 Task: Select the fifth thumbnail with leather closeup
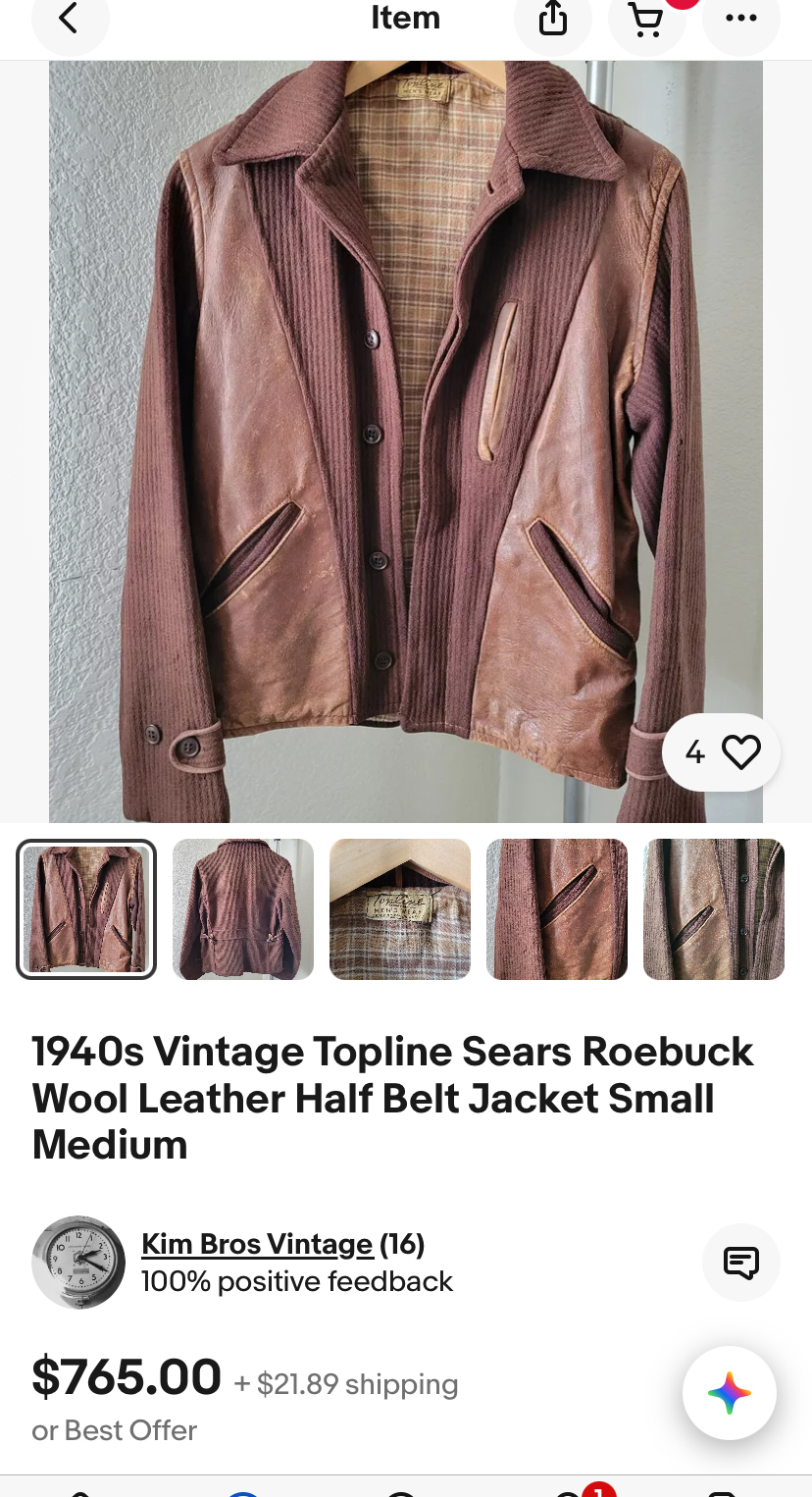[x=714, y=909]
